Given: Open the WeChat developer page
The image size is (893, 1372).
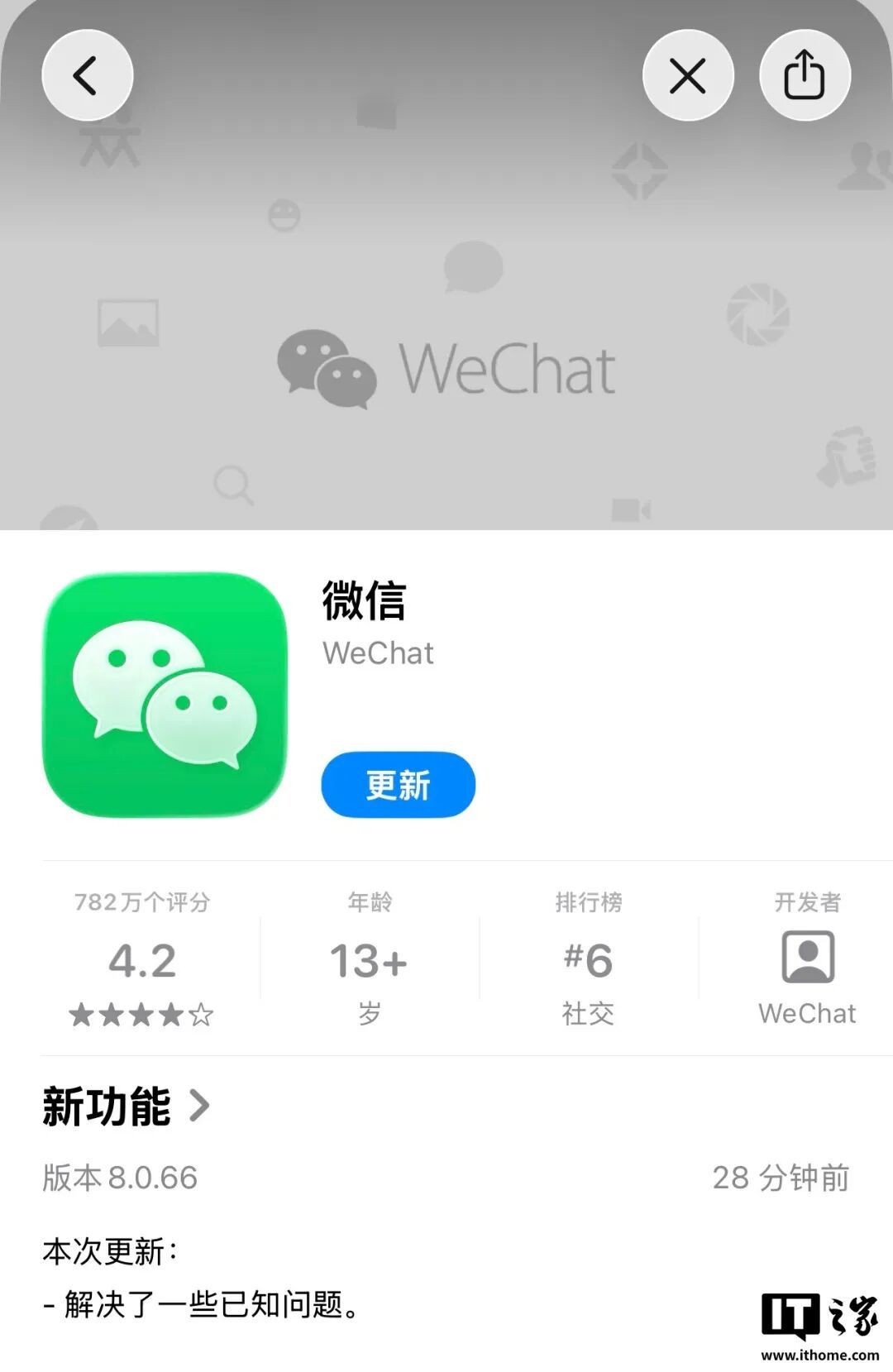Looking at the screenshot, I should pos(807,959).
